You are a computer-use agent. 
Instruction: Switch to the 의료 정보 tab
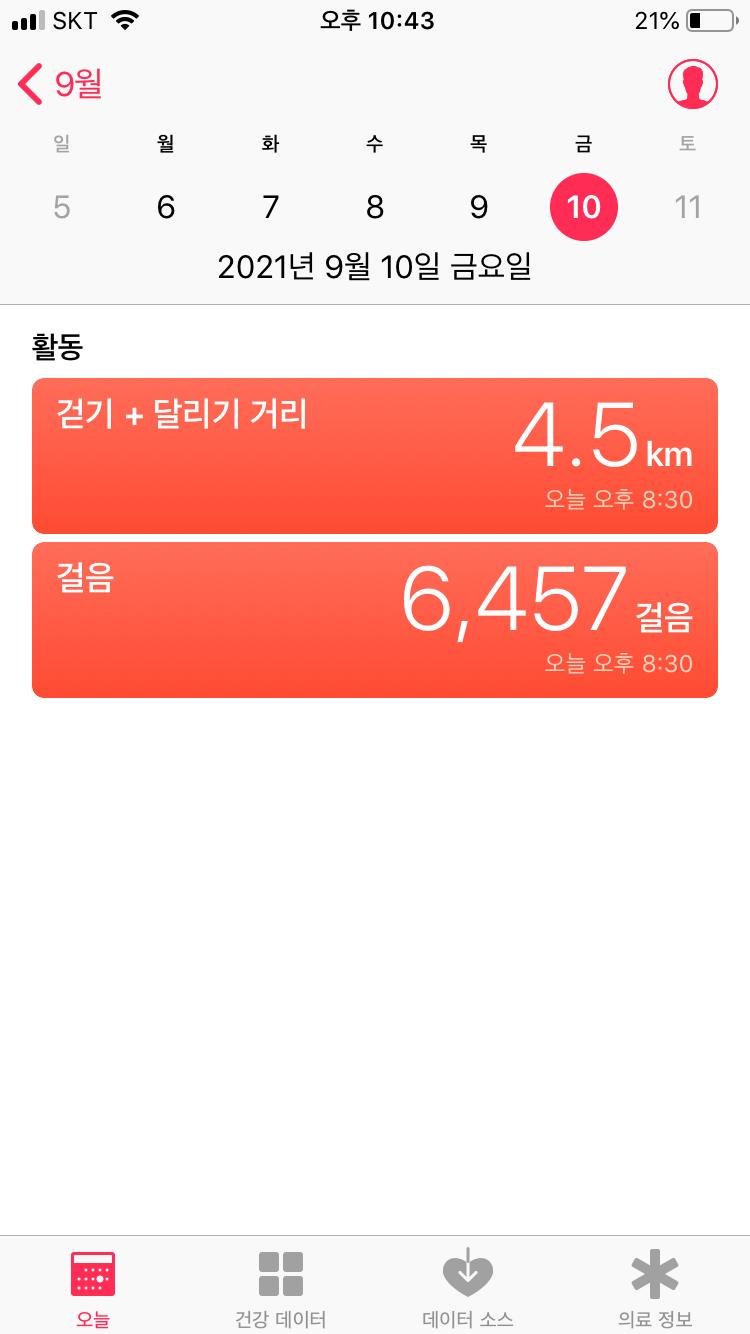655,1288
